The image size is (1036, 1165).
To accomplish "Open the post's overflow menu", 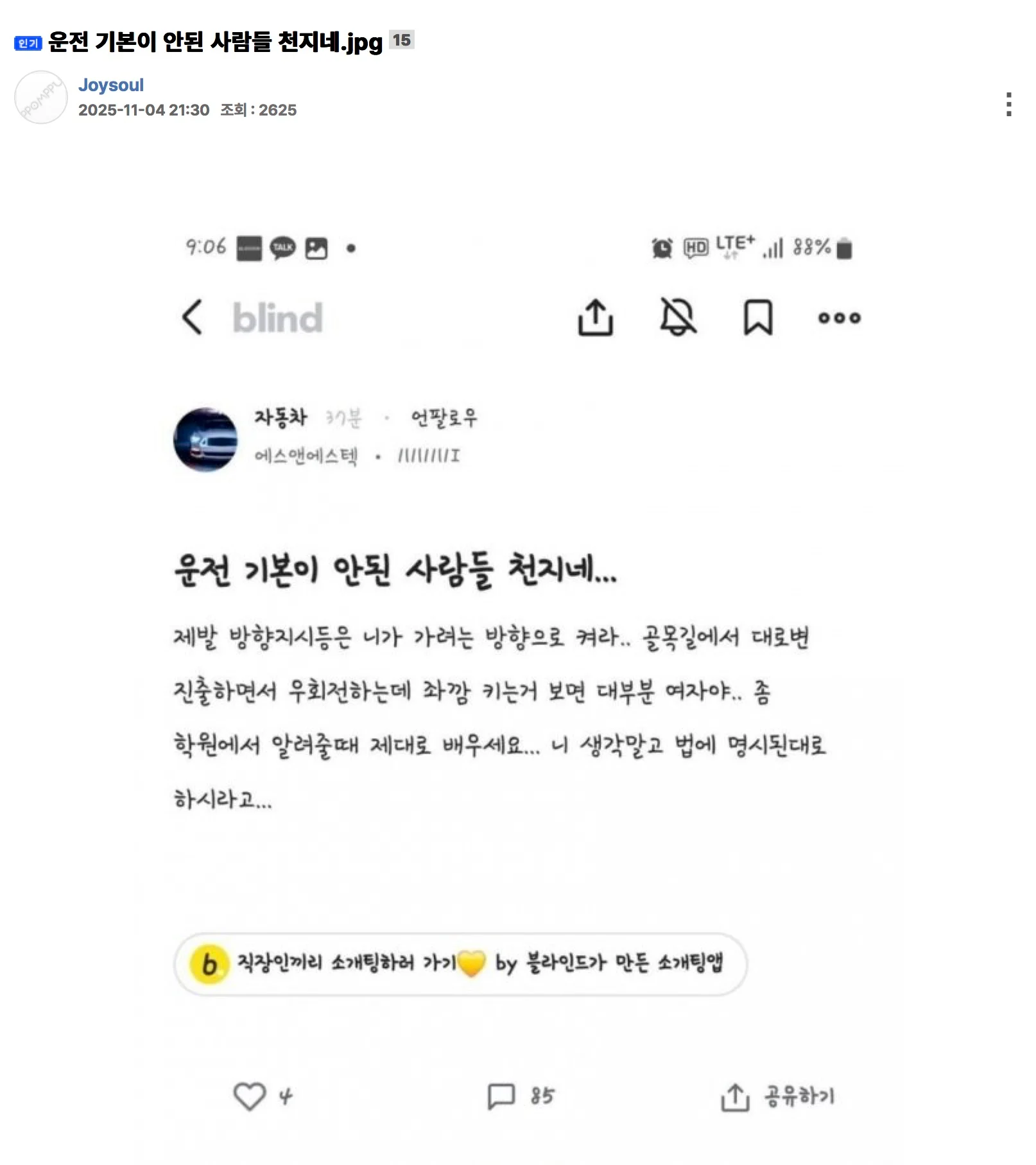I will [1008, 105].
